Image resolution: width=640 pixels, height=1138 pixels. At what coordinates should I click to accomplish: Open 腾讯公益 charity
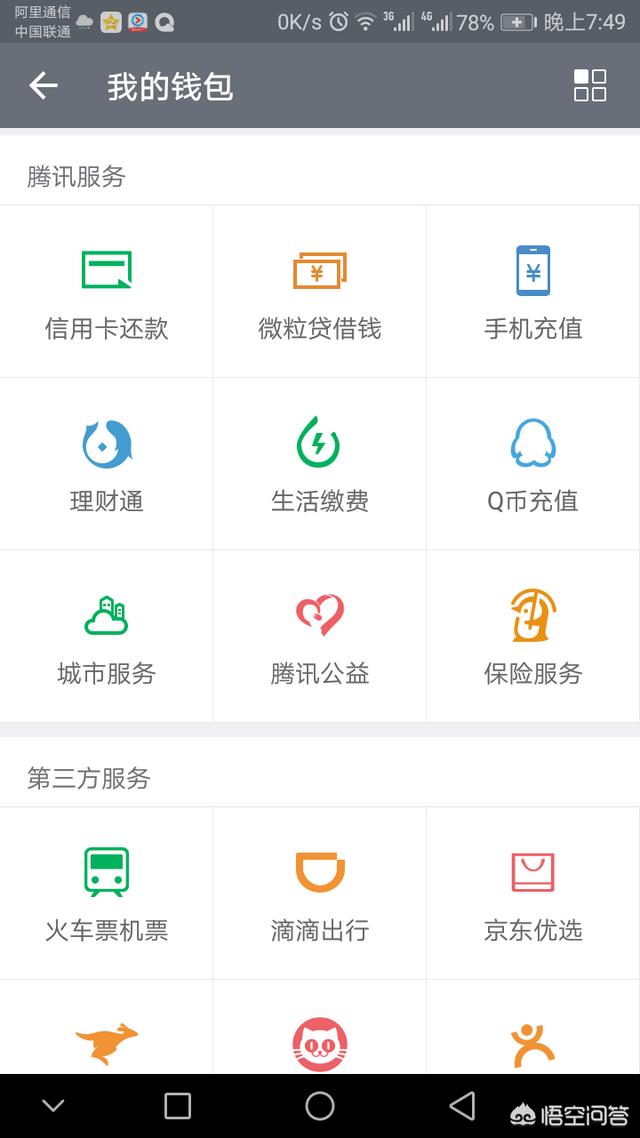click(319, 636)
